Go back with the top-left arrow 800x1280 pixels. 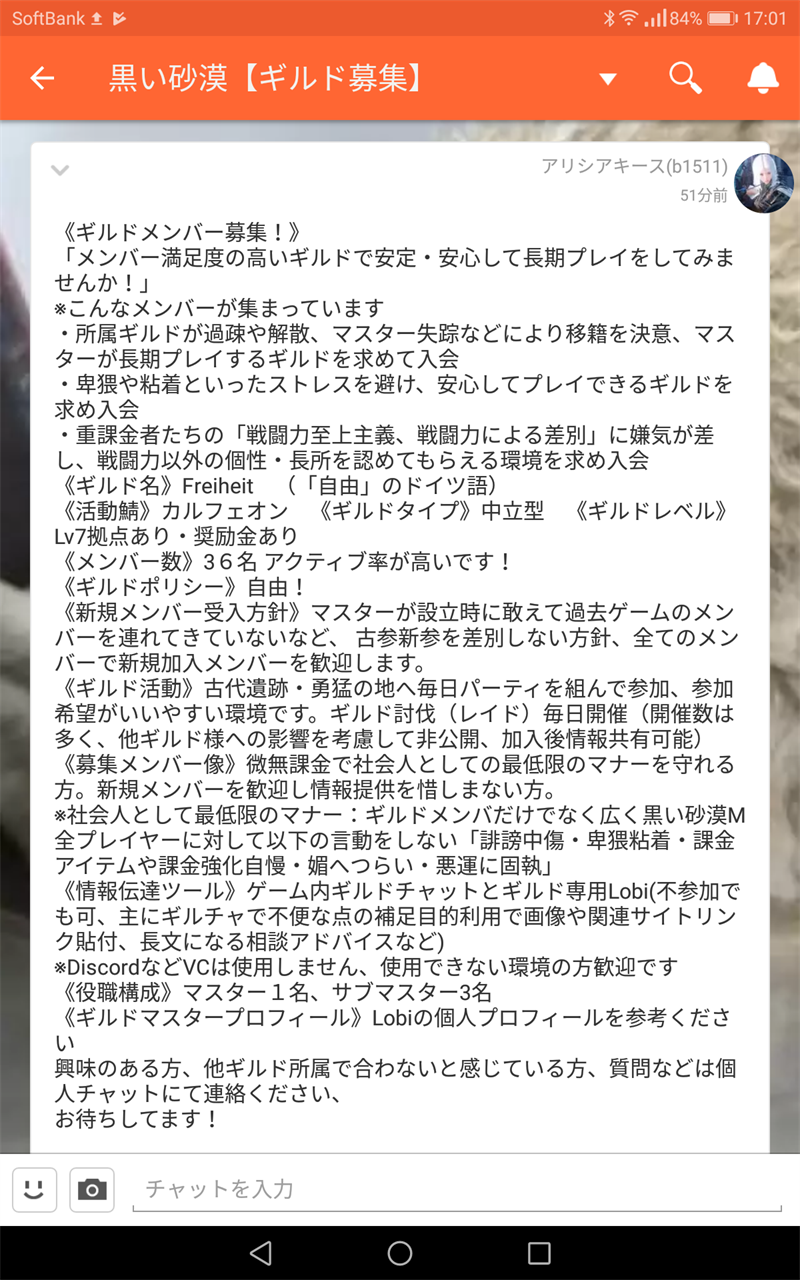42,79
